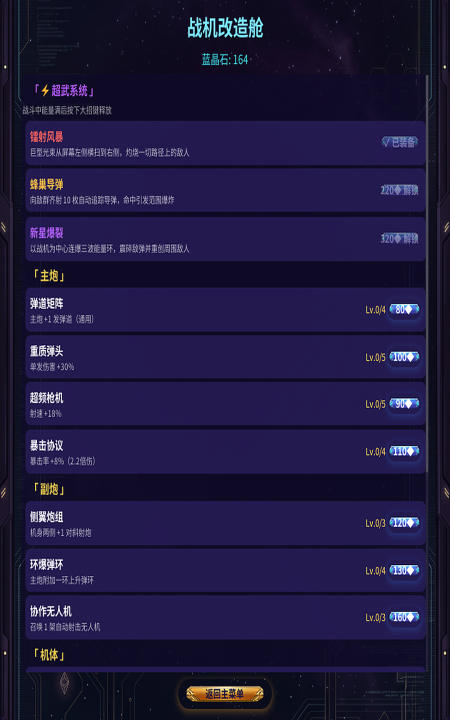Buy 协作无人机 upgrade for 160

point(404,618)
